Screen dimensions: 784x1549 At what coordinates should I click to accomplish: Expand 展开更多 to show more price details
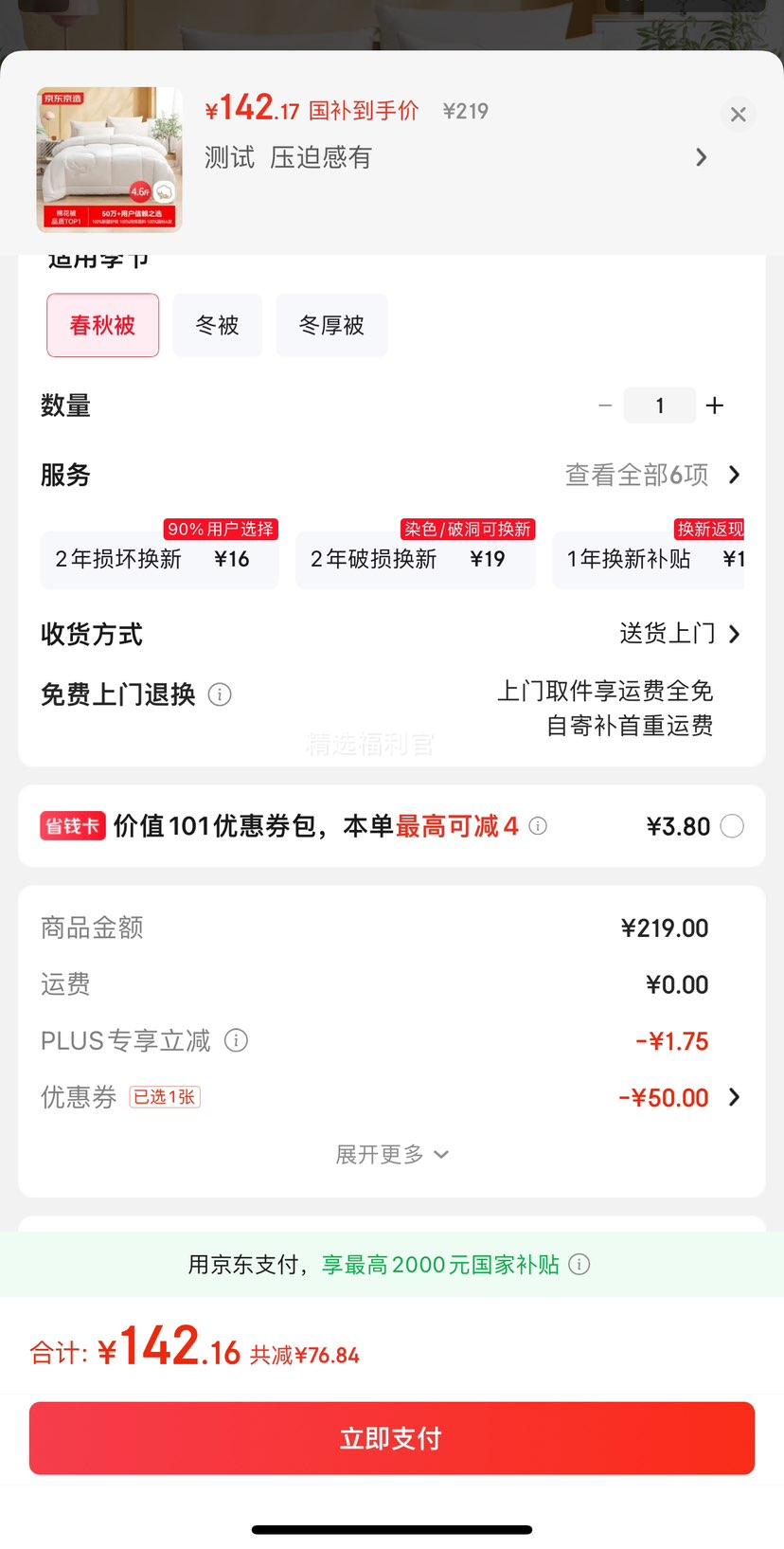pos(391,1154)
